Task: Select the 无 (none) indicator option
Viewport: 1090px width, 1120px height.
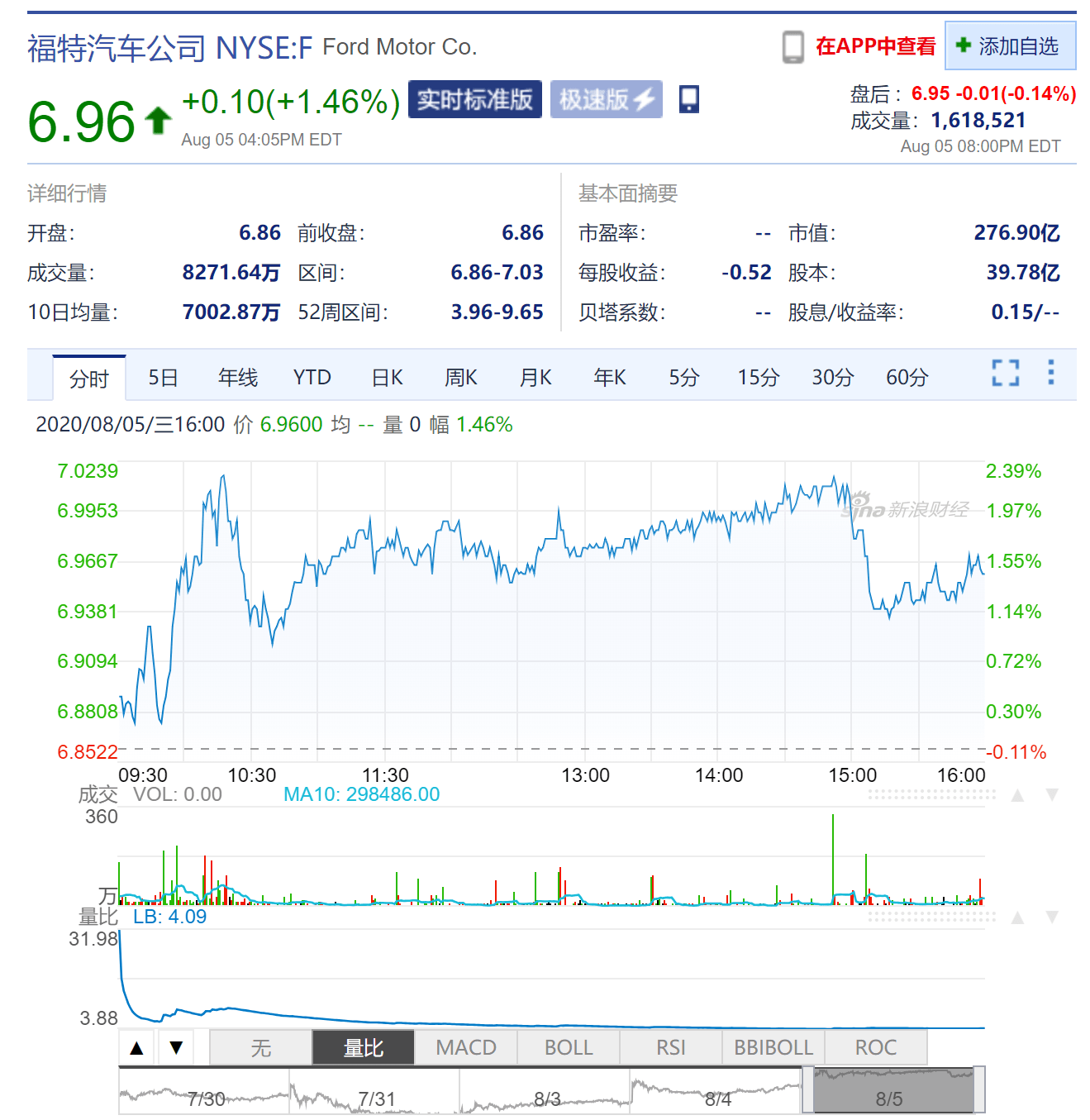Action: coord(260,1047)
